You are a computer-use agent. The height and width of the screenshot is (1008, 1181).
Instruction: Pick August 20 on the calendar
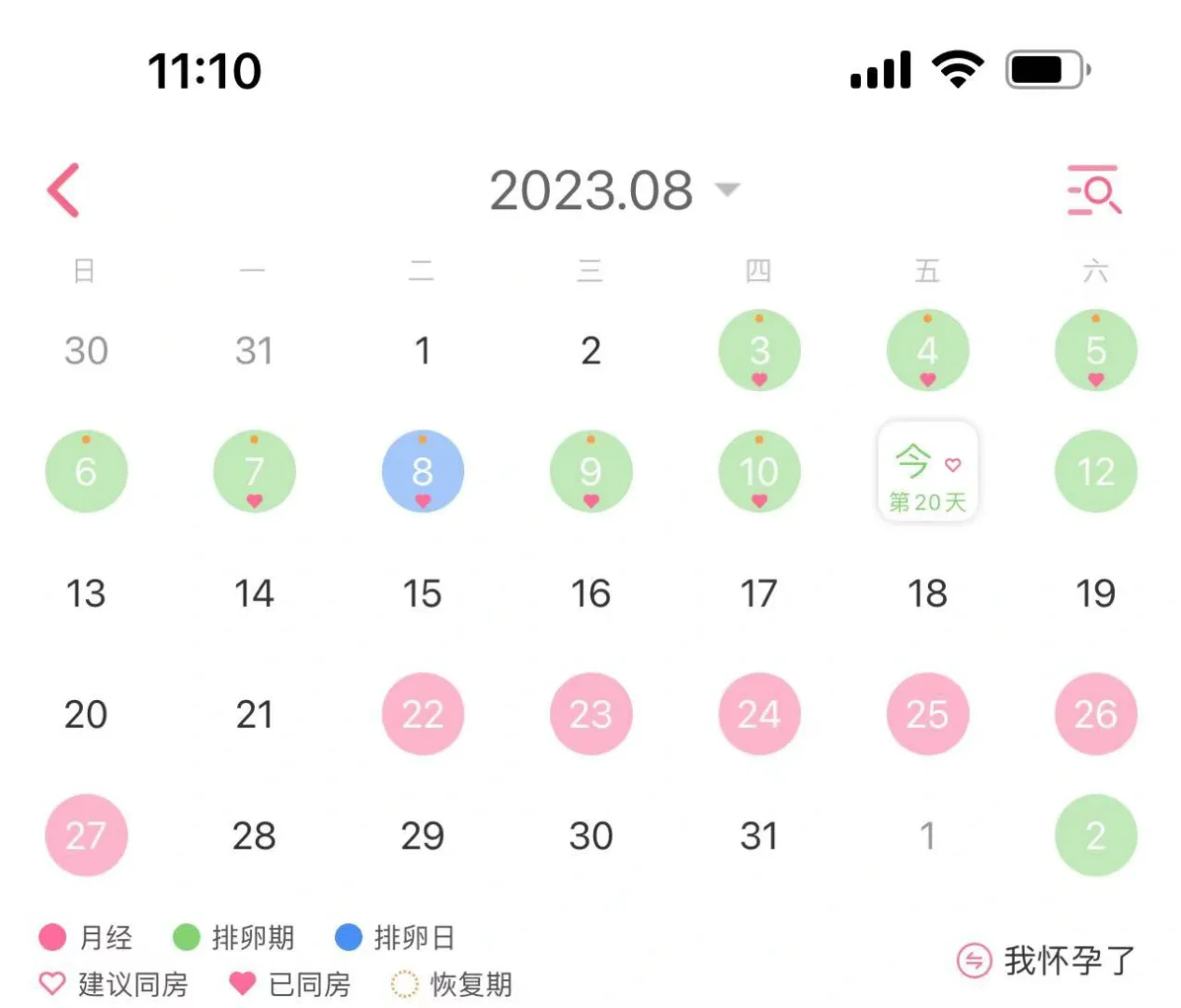(86, 714)
